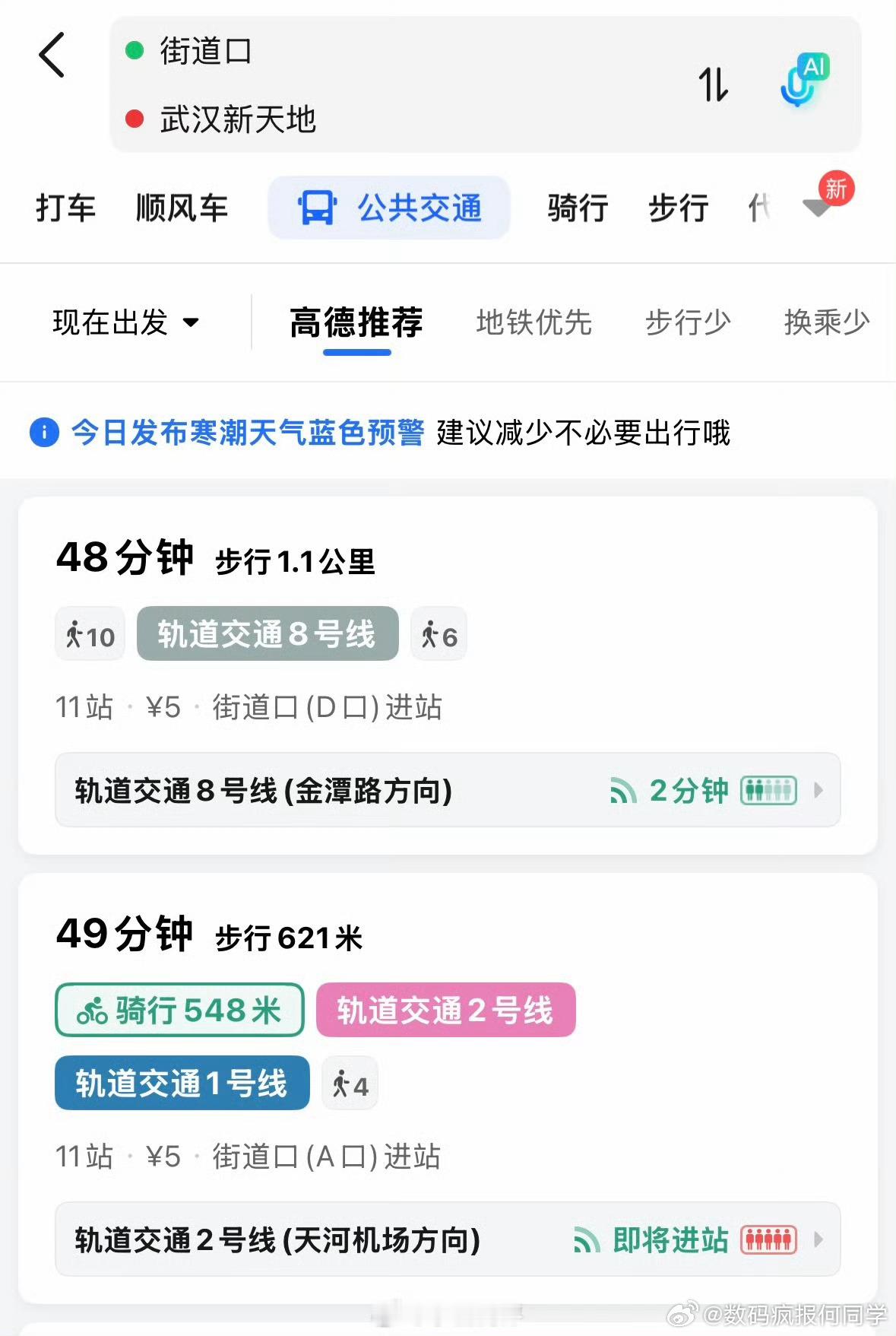The image size is (896, 1336).
Task: Tap the cycling icon in the 骑行548米 badge
Action: (x=93, y=1011)
